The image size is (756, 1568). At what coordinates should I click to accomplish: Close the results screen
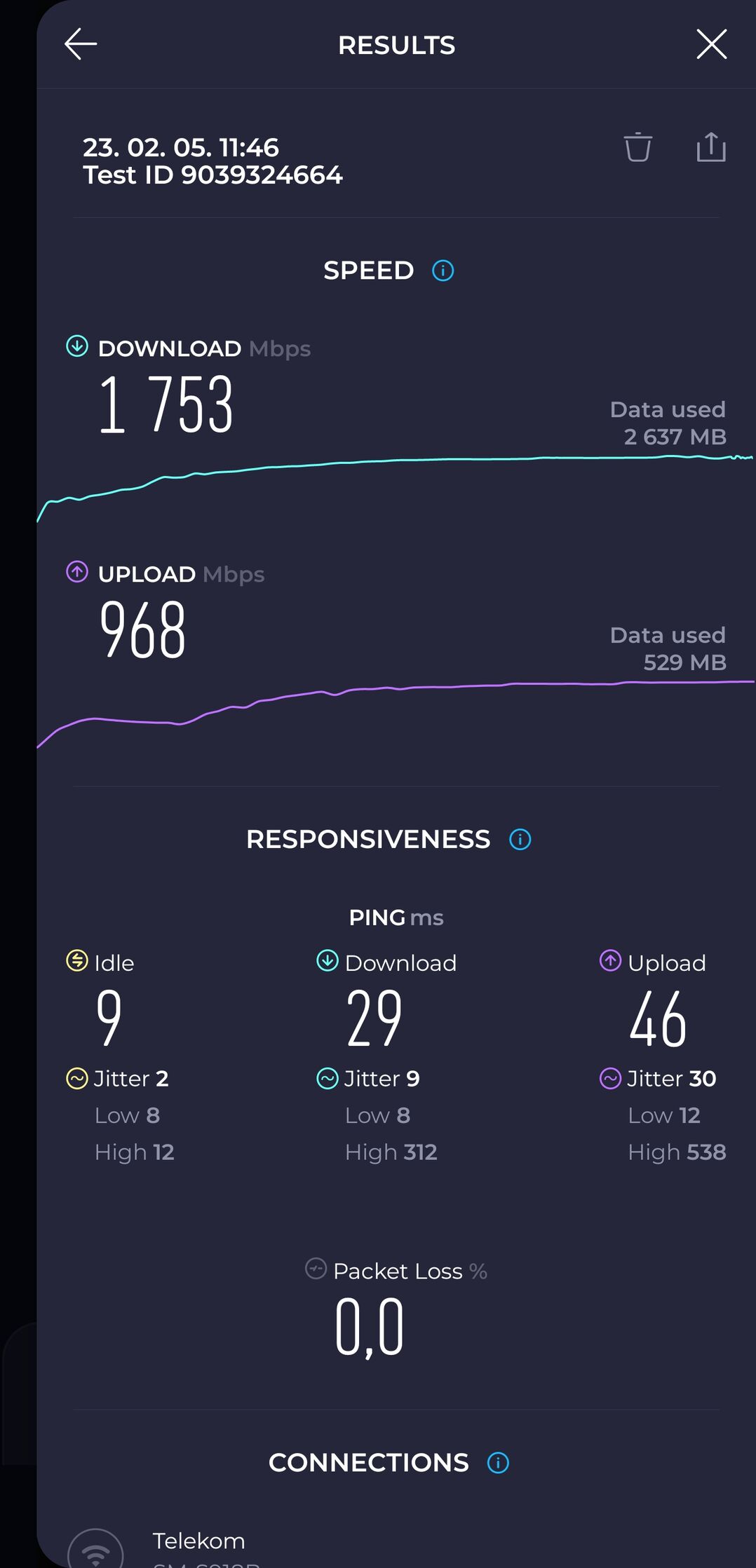click(x=711, y=44)
